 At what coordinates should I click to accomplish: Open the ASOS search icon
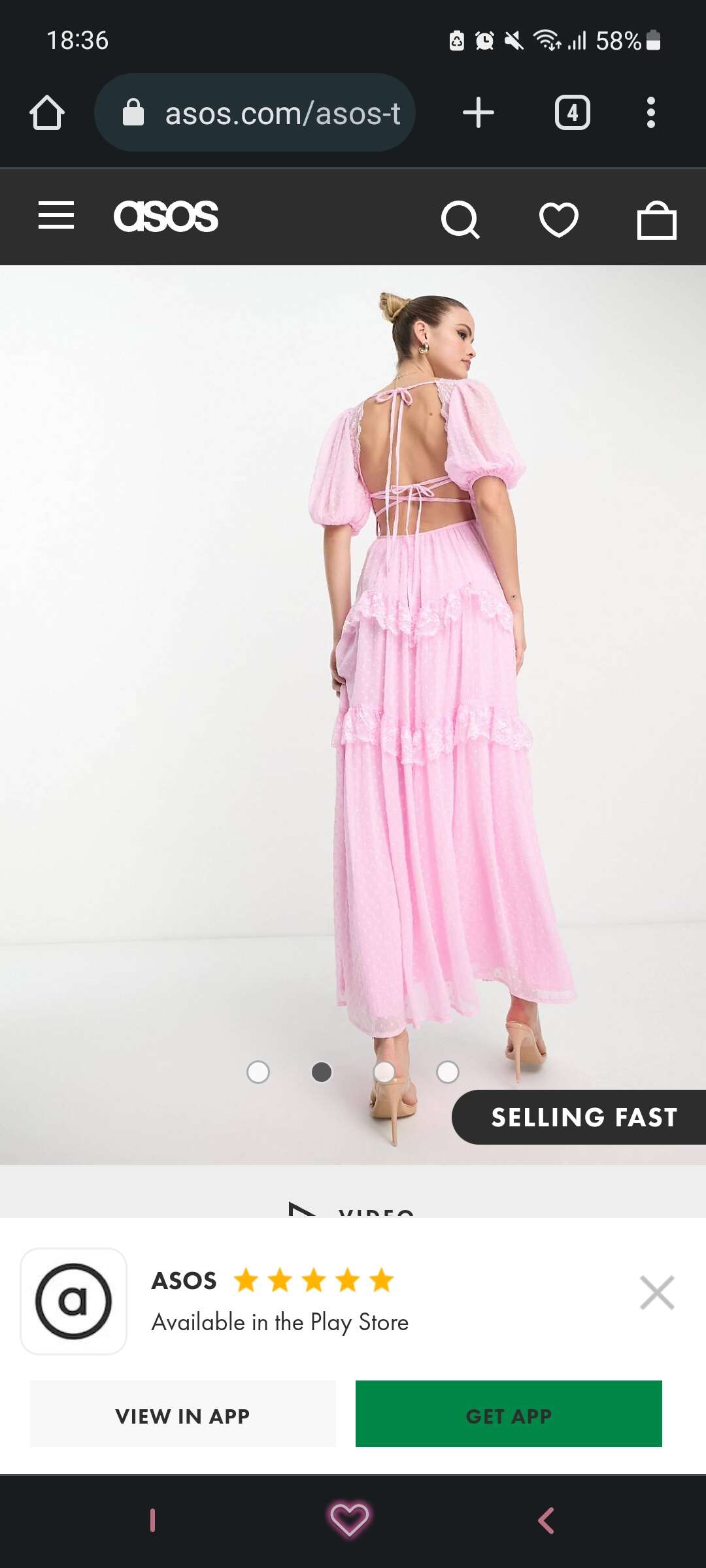[461, 220]
